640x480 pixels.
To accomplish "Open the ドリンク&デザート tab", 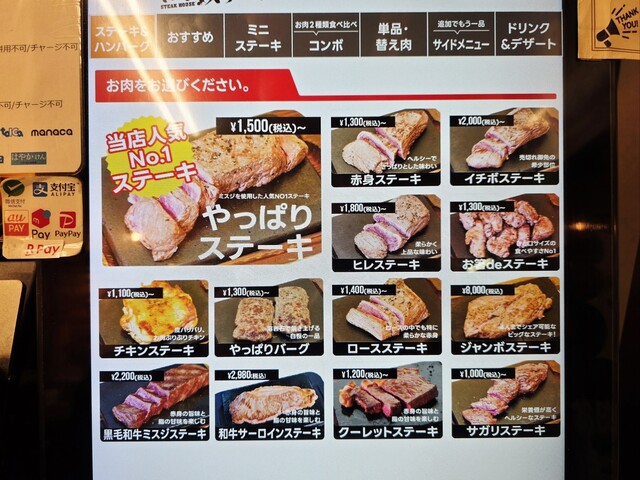I will tap(529, 36).
